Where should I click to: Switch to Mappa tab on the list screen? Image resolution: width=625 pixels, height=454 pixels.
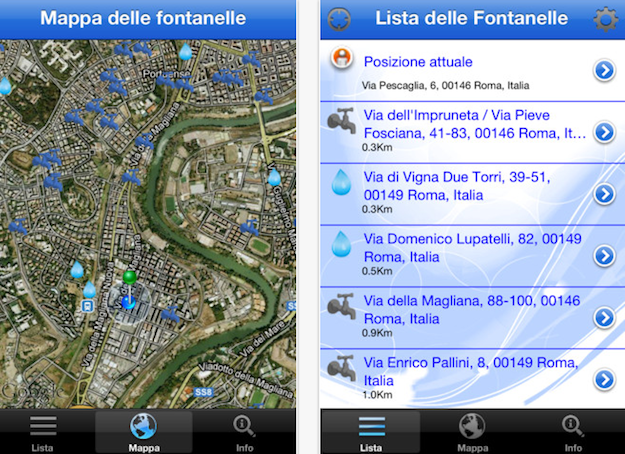[x=472, y=431]
